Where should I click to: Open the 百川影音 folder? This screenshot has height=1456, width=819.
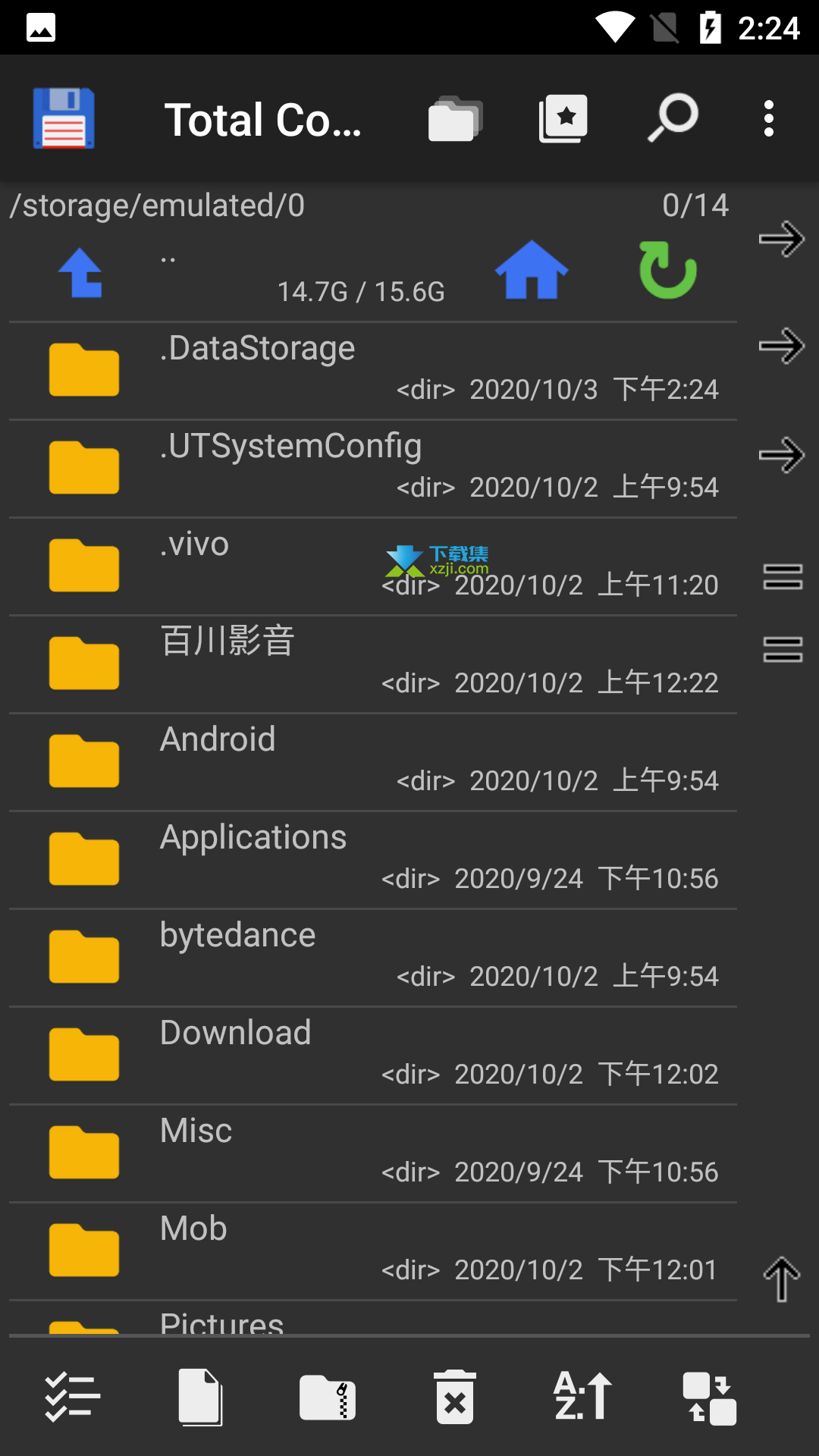point(373,664)
